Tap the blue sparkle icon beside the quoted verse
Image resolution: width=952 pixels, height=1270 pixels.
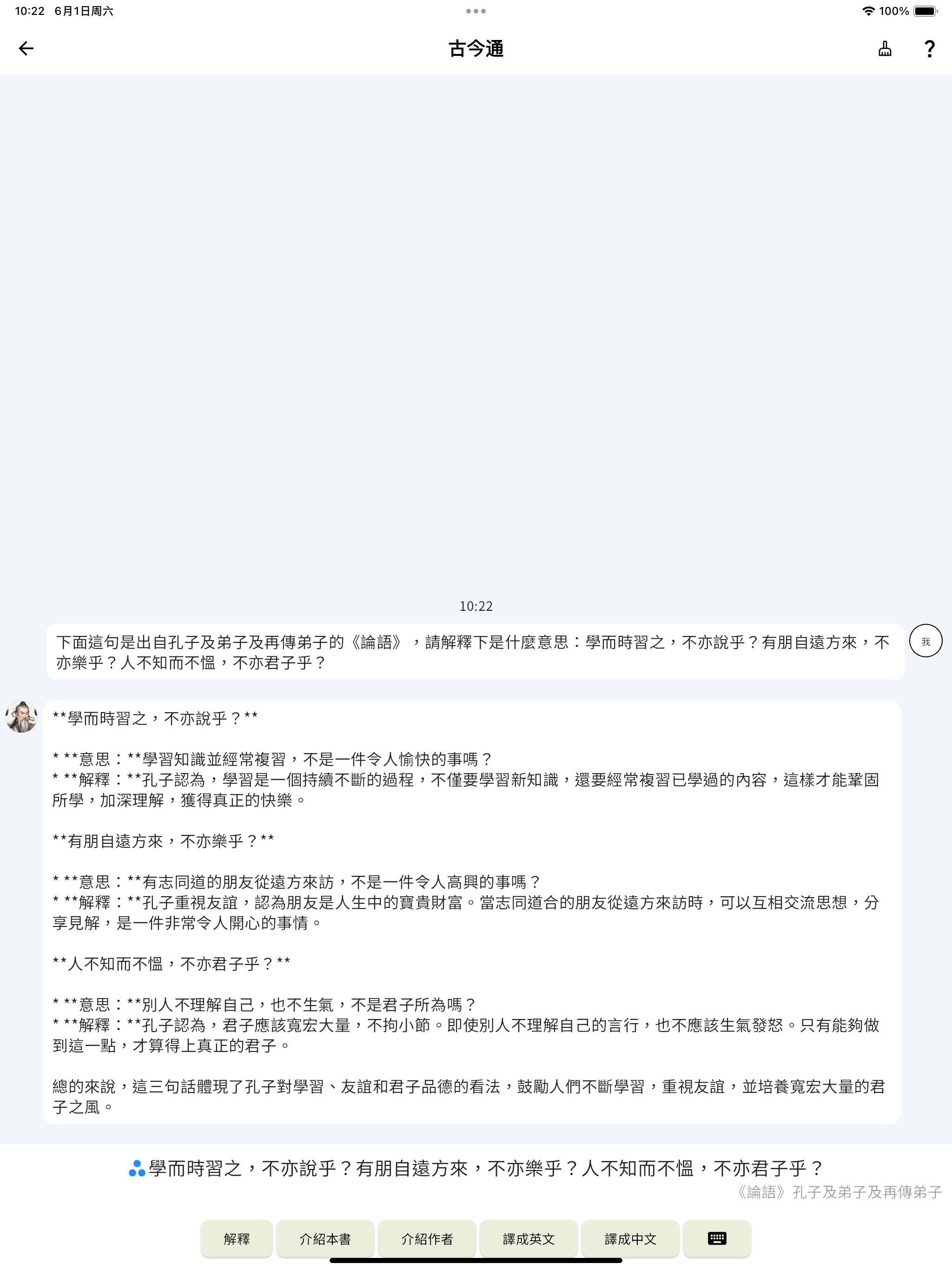click(136, 1167)
